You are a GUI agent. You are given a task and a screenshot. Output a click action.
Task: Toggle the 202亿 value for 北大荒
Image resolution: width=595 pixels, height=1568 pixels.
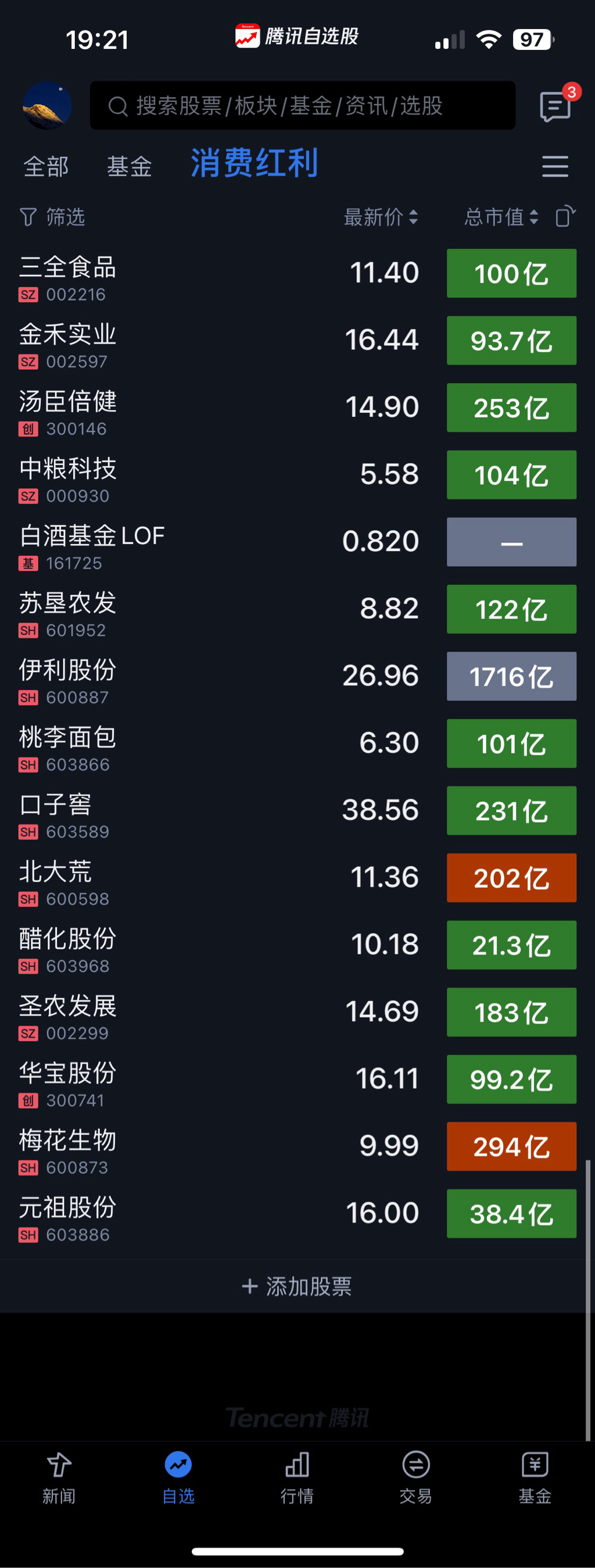(511, 878)
